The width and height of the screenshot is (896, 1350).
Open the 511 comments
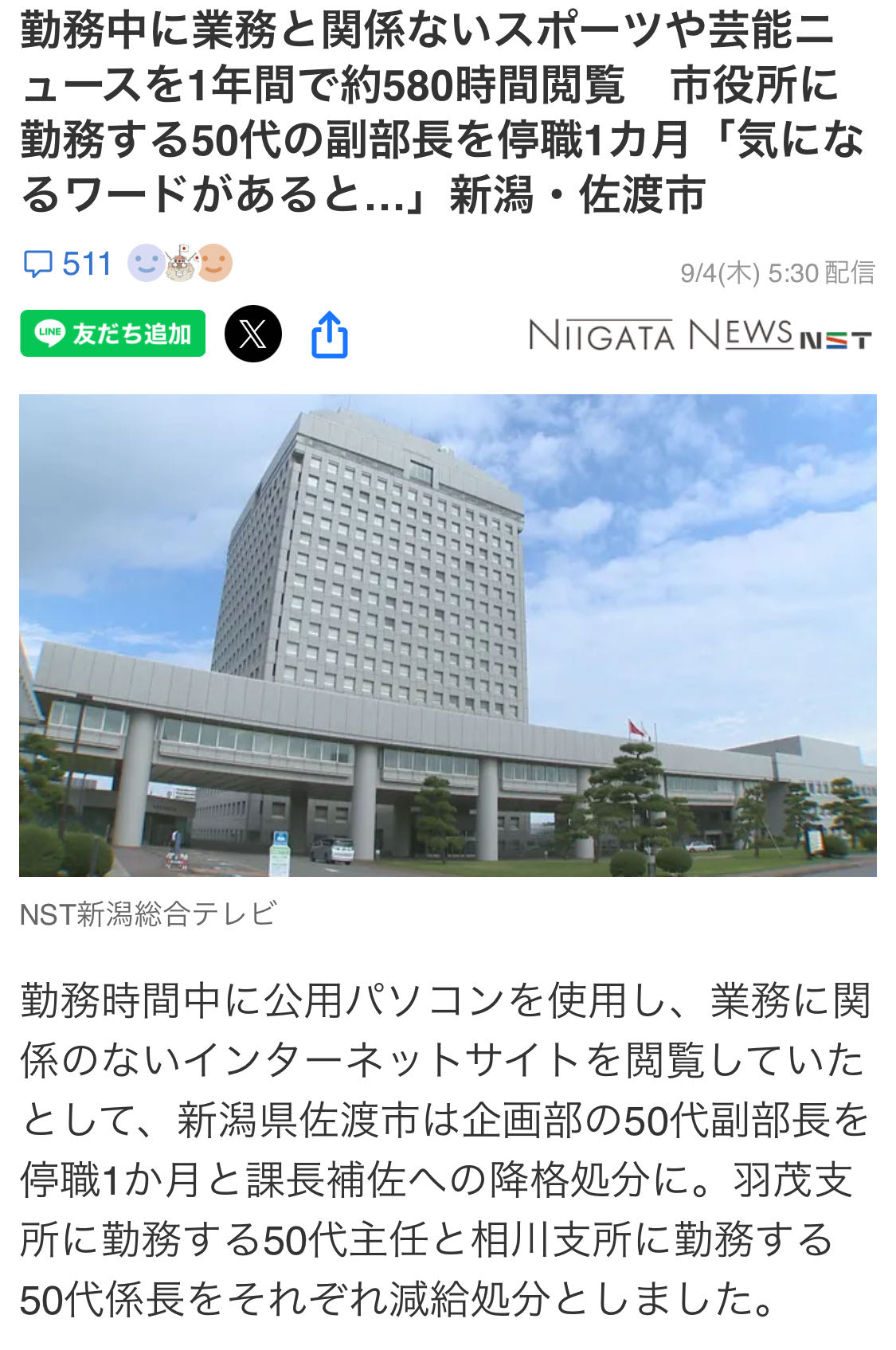[68, 264]
